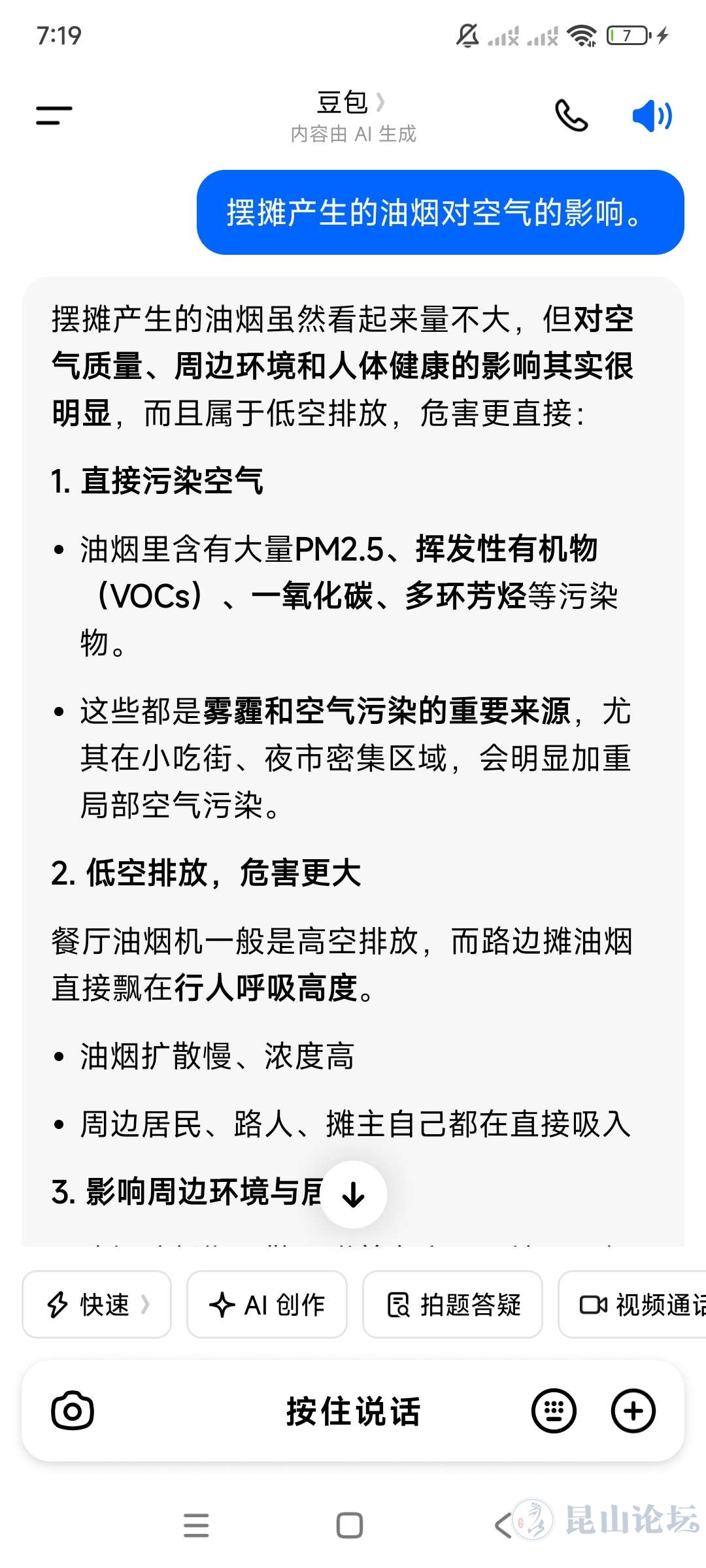Image resolution: width=706 pixels, height=1568 pixels.
Task: Open the recent apps view
Action: (196, 1526)
